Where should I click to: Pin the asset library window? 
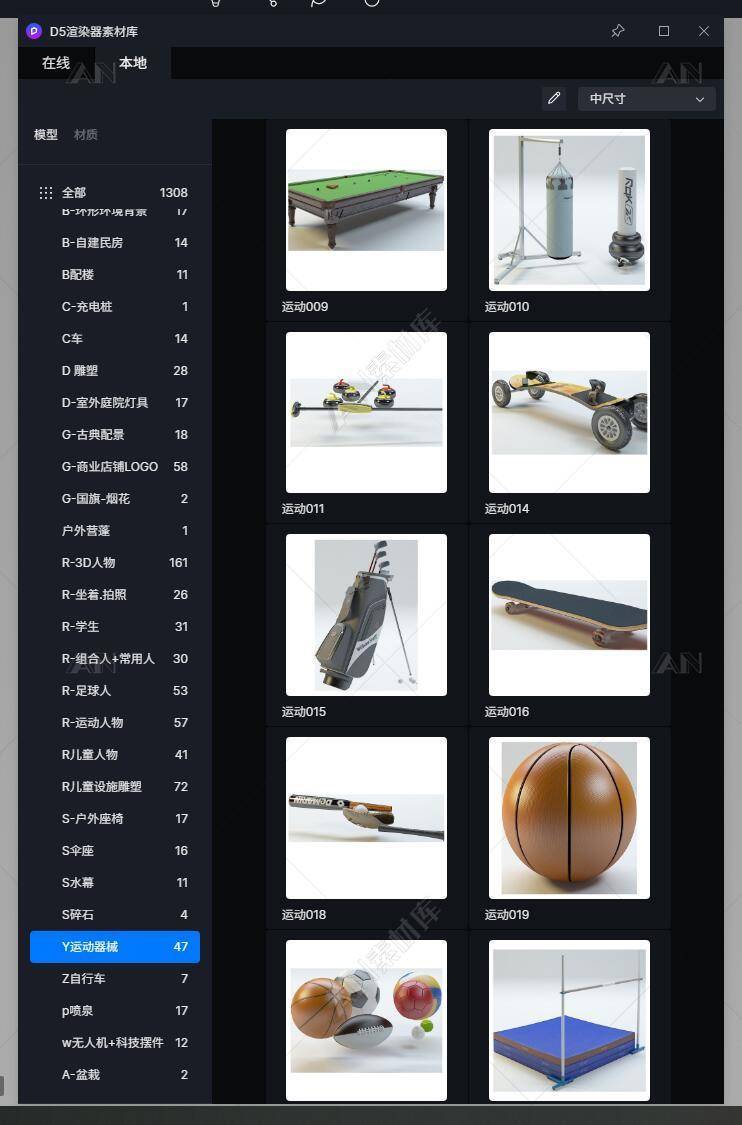618,31
